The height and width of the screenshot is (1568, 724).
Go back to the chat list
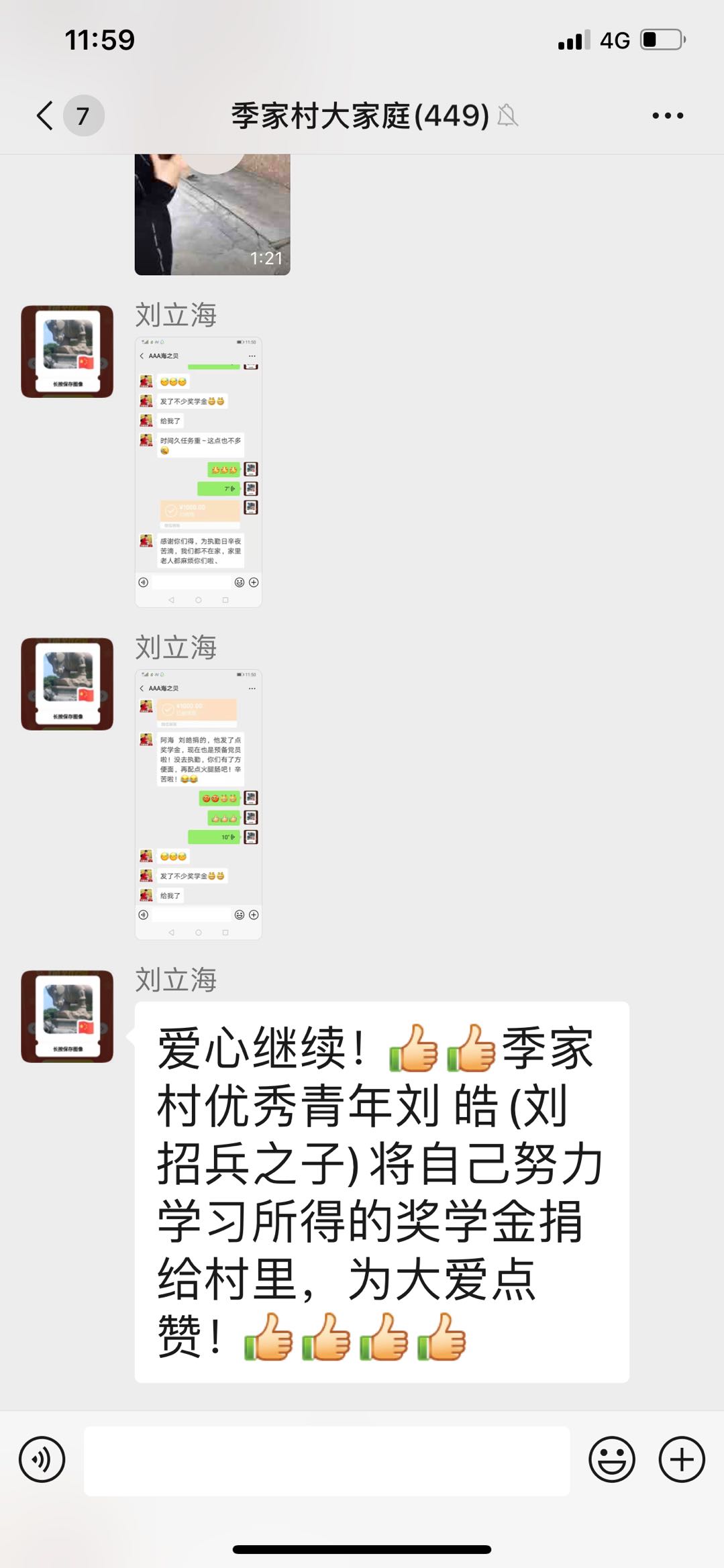[46, 115]
